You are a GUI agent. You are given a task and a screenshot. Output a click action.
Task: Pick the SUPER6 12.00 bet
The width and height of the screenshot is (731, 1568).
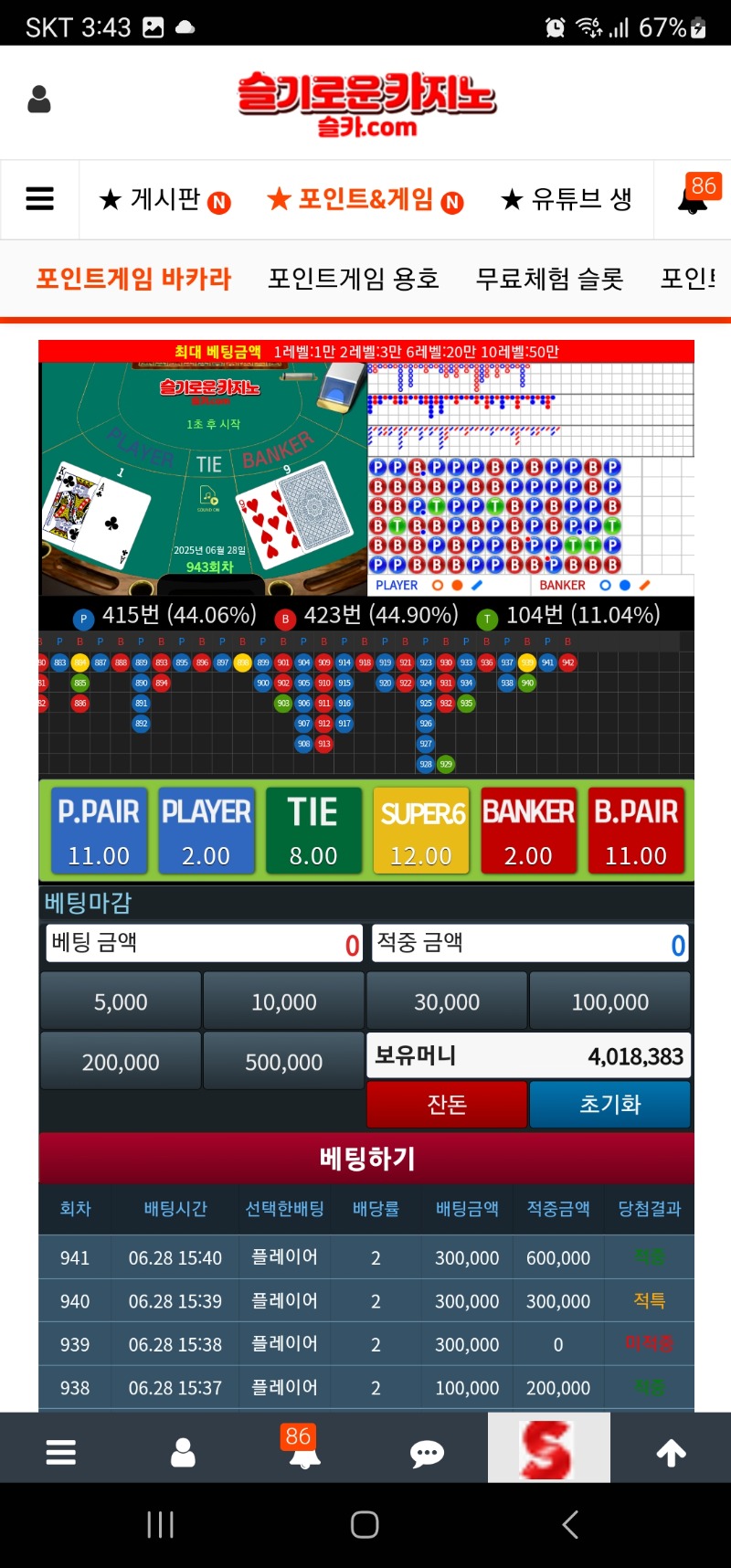pyautogui.click(x=421, y=831)
